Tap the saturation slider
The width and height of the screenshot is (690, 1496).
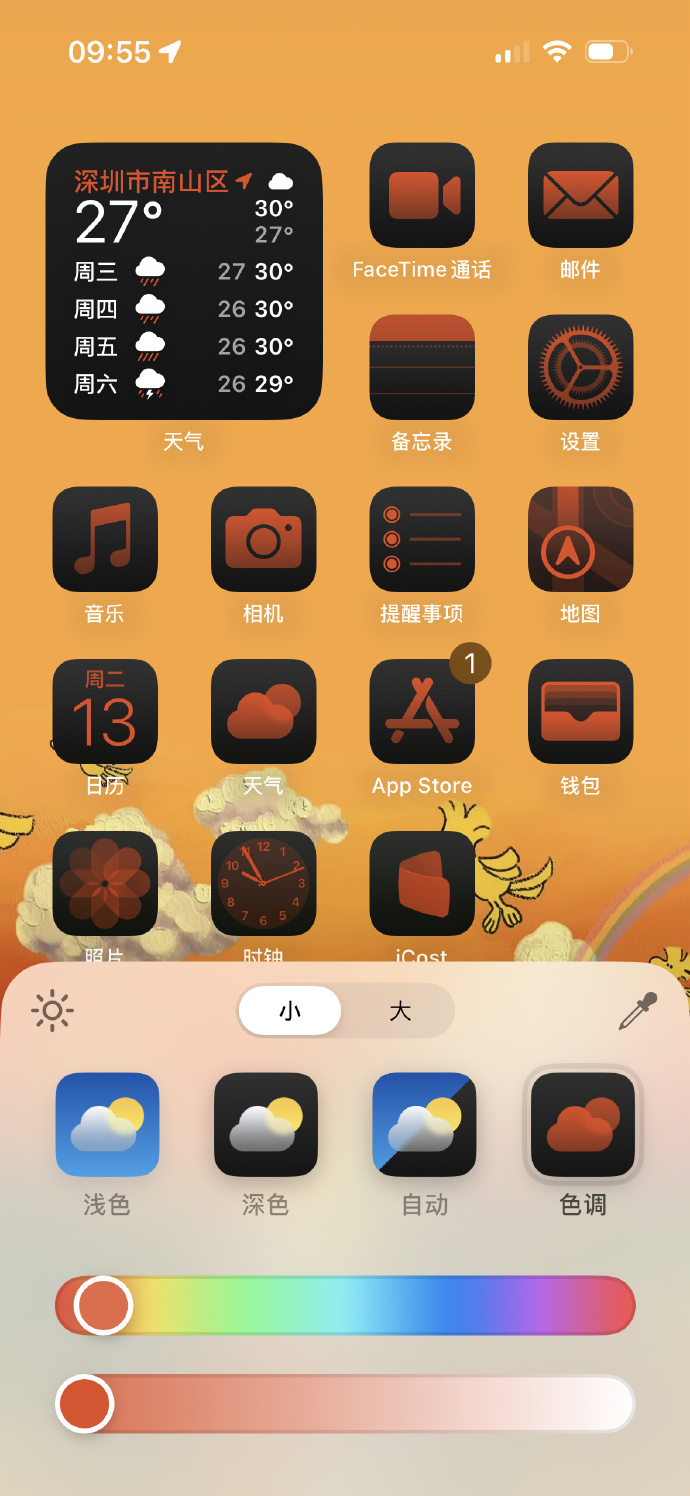(x=345, y=1403)
